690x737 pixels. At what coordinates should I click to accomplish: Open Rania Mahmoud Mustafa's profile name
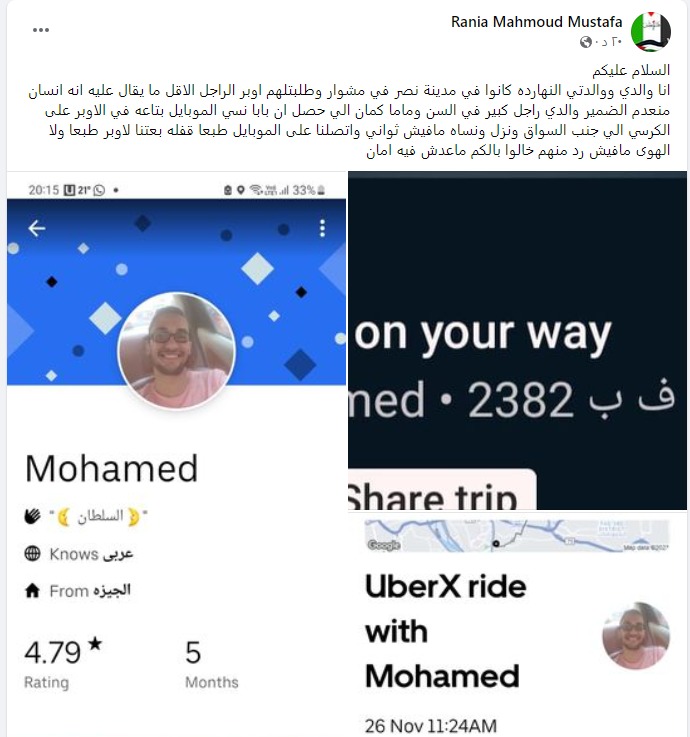click(x=536, y=22)
